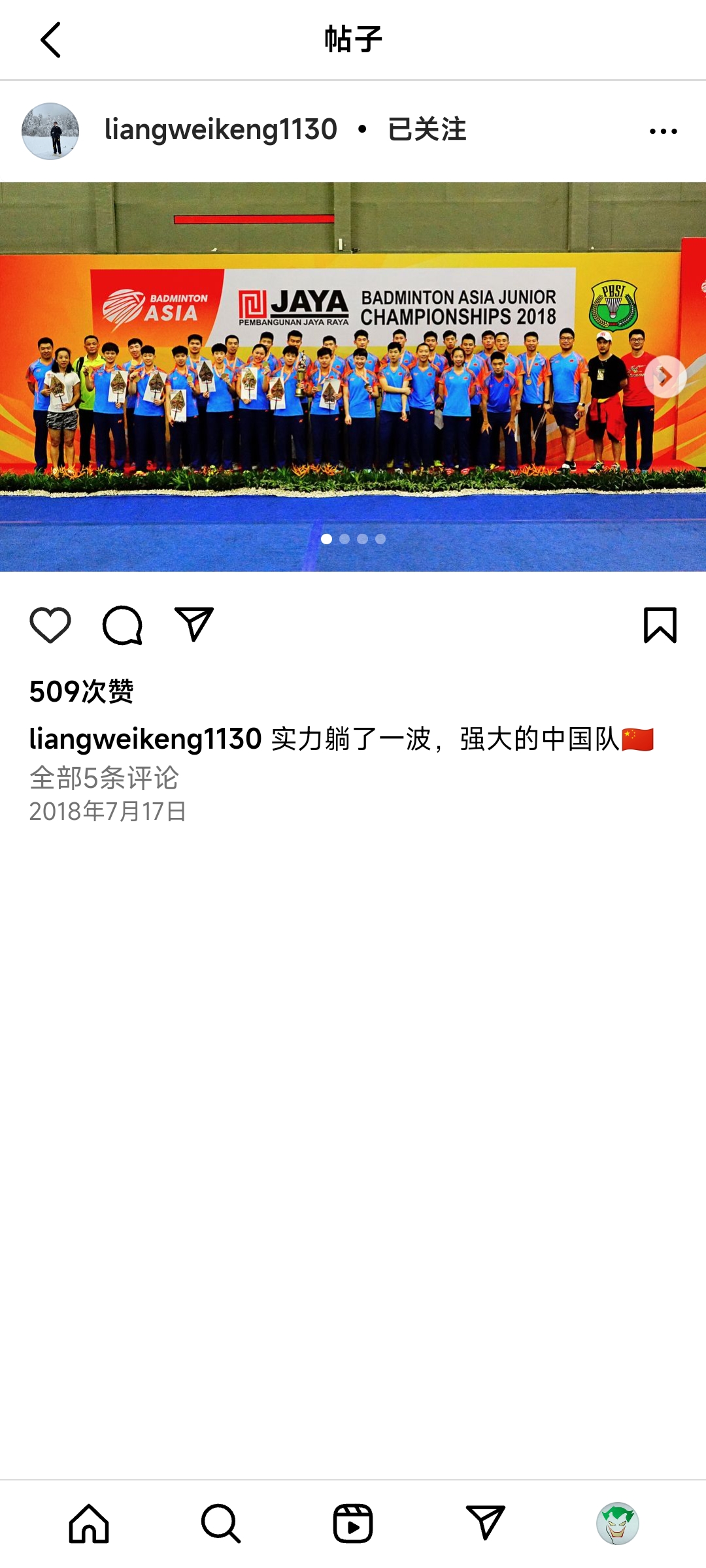This screenshot has height=1568, width=706.
Task: Like this post with the heart
Action: [50, 625]
